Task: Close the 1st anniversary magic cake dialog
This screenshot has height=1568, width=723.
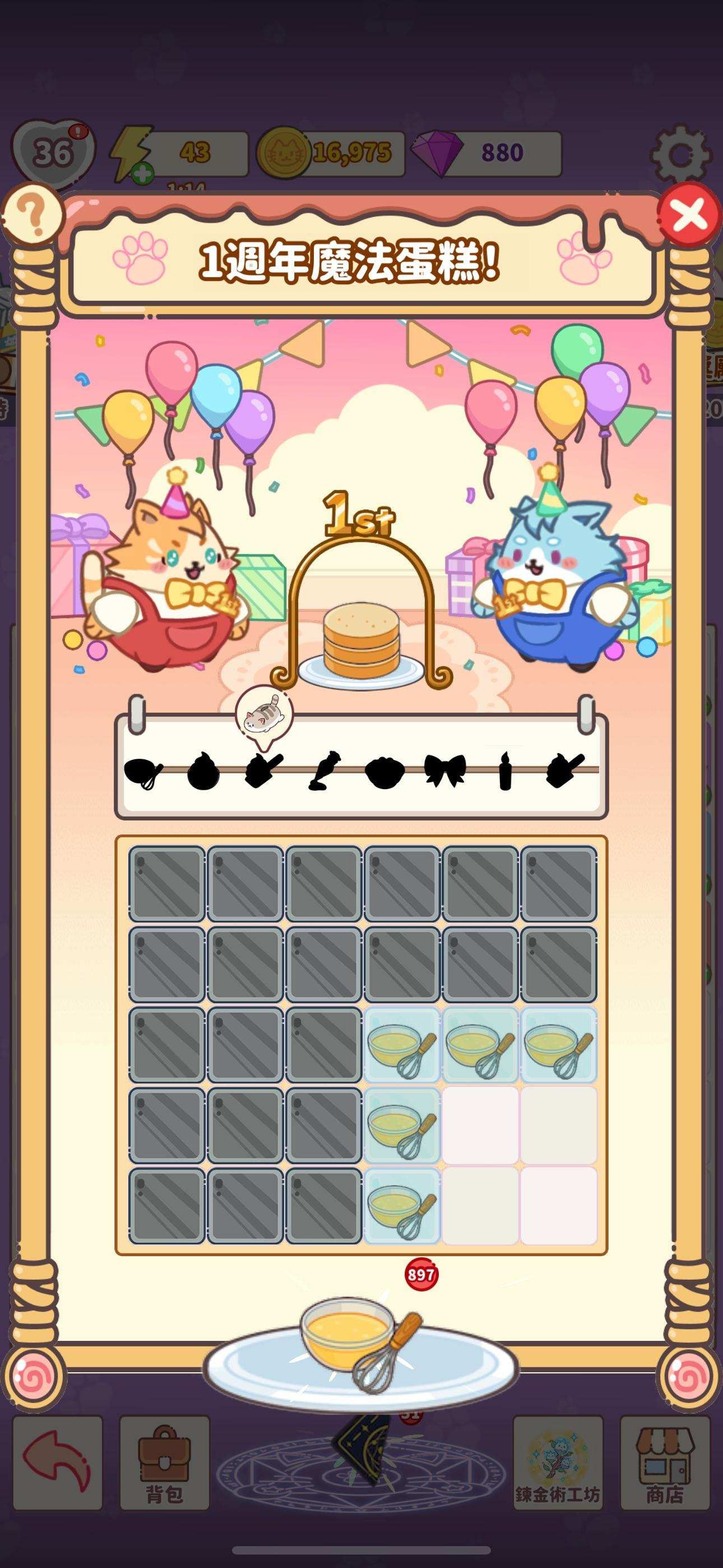Action: click(x=689, y=214)
